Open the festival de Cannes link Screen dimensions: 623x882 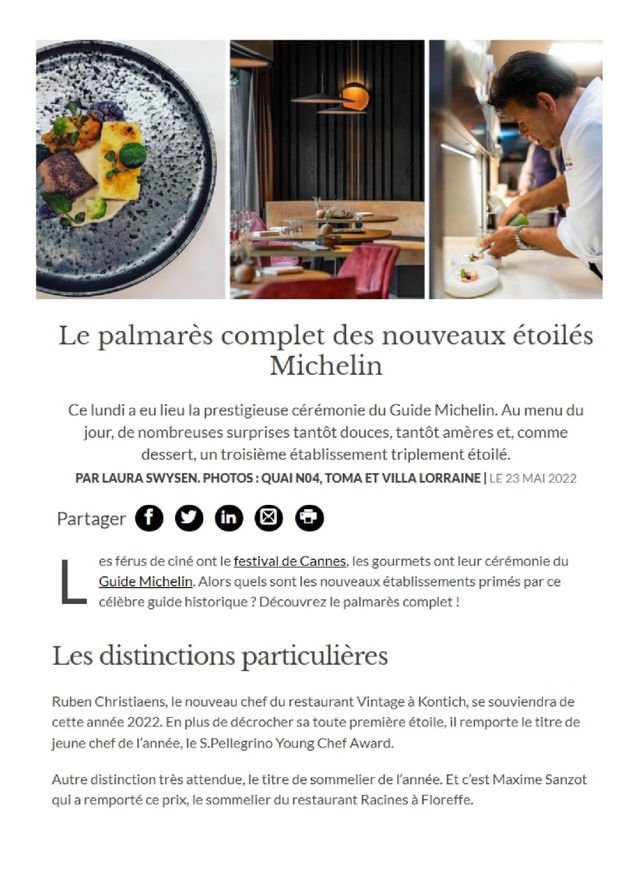290,561
